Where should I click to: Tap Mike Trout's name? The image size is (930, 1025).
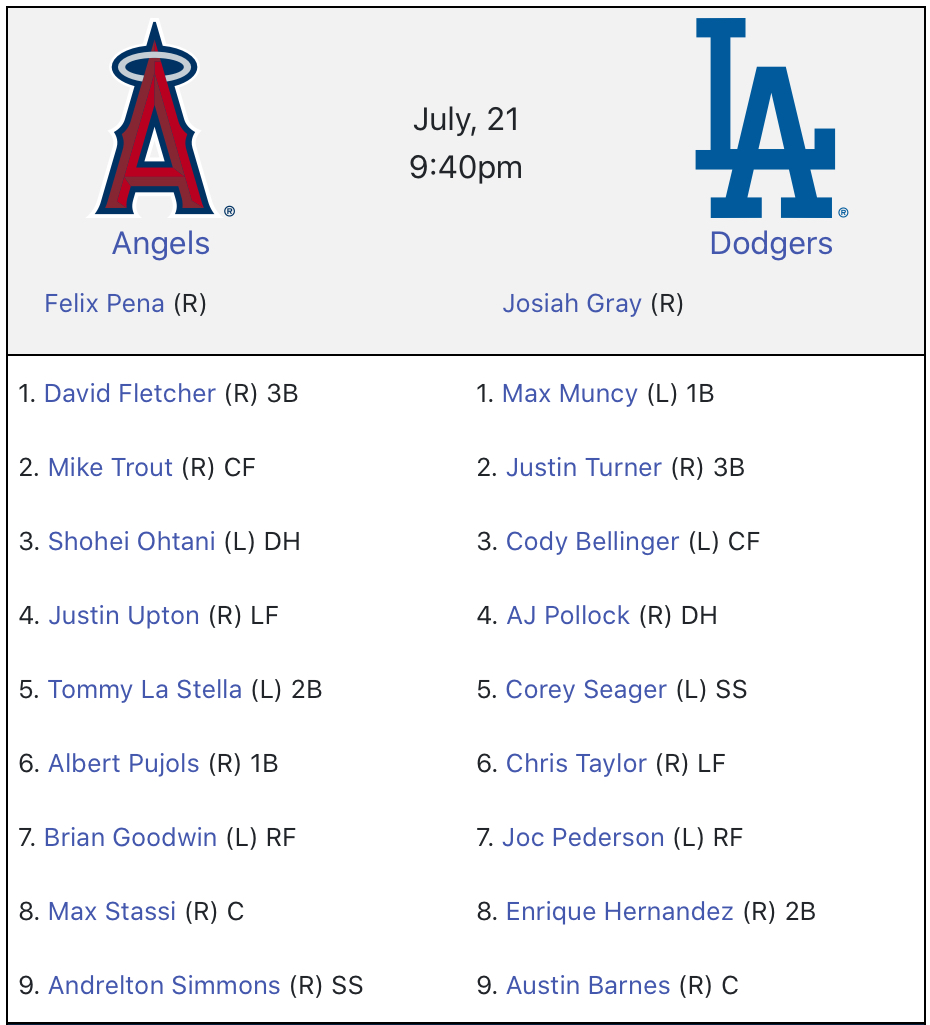[x=110, y=468]
